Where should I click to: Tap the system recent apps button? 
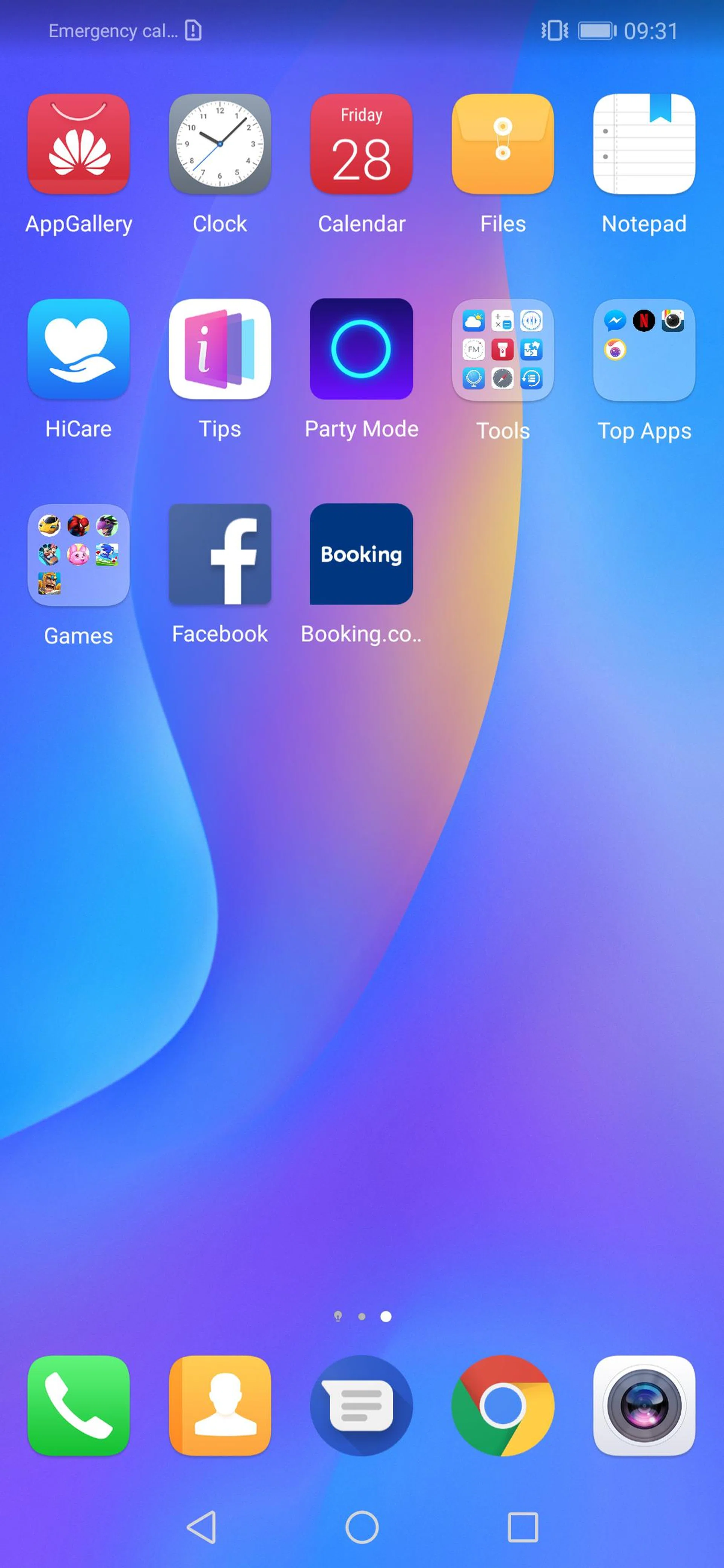coord(523,1527)
